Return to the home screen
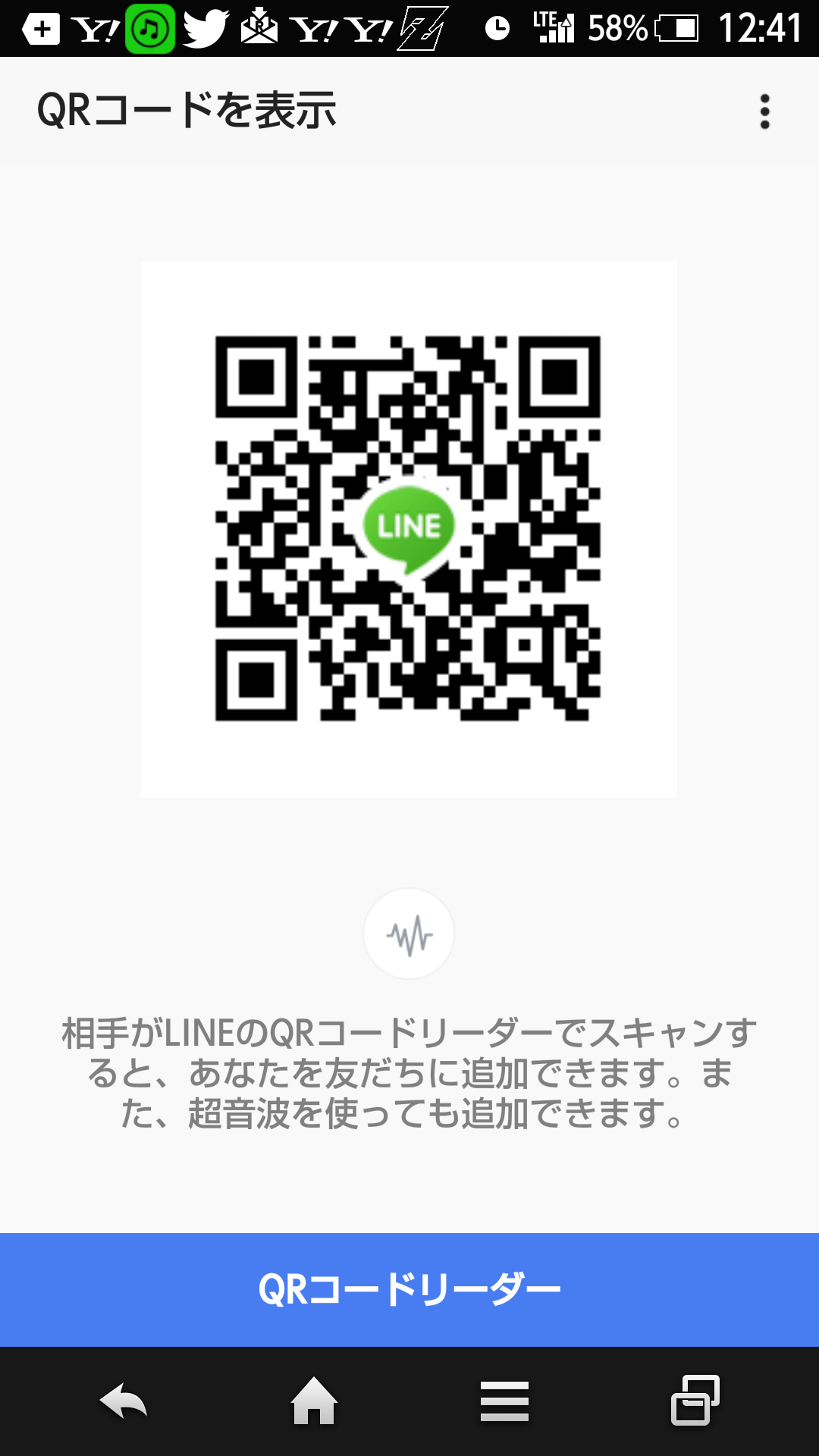Screen dimensions: 819x1456 click(314, 1401)
